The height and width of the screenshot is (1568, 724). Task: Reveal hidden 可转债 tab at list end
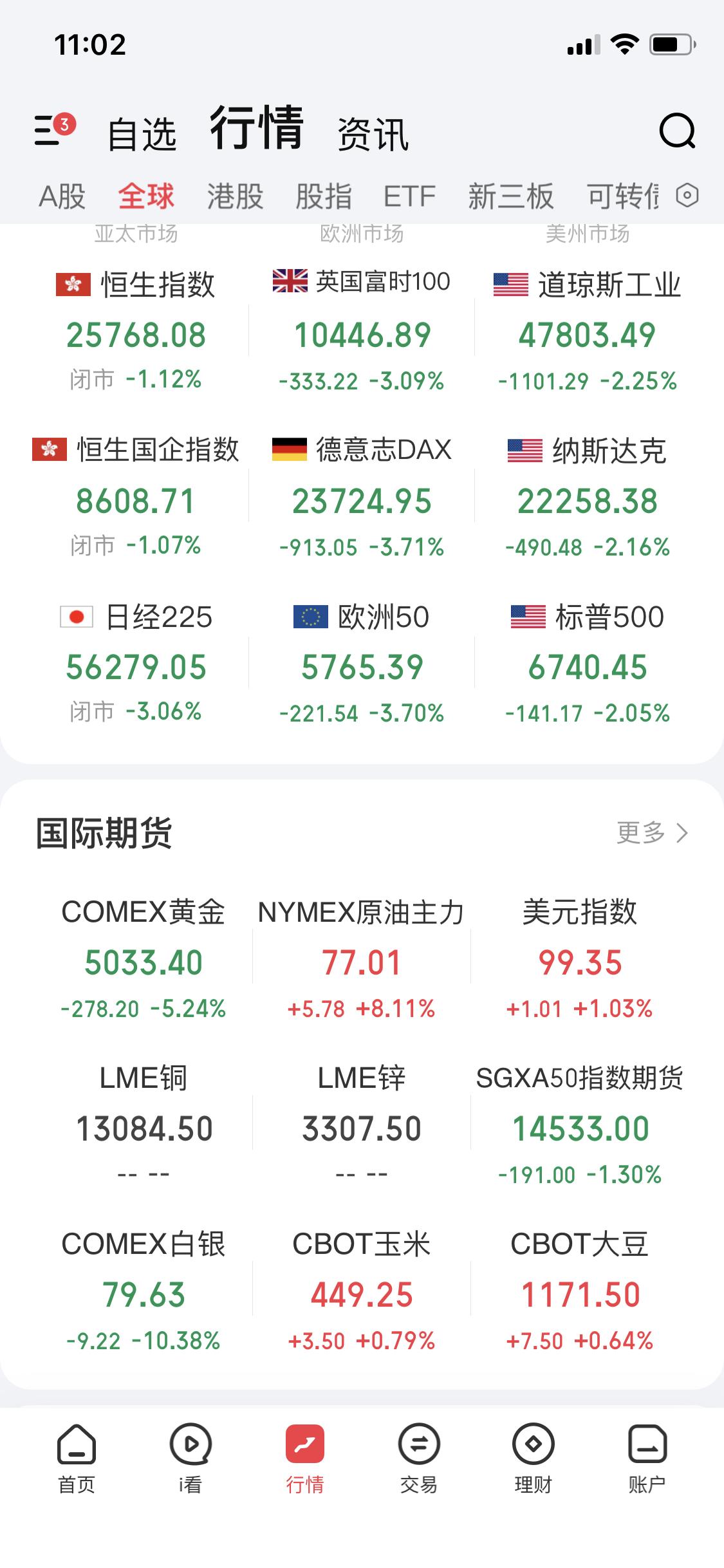[x=621, y=198]
